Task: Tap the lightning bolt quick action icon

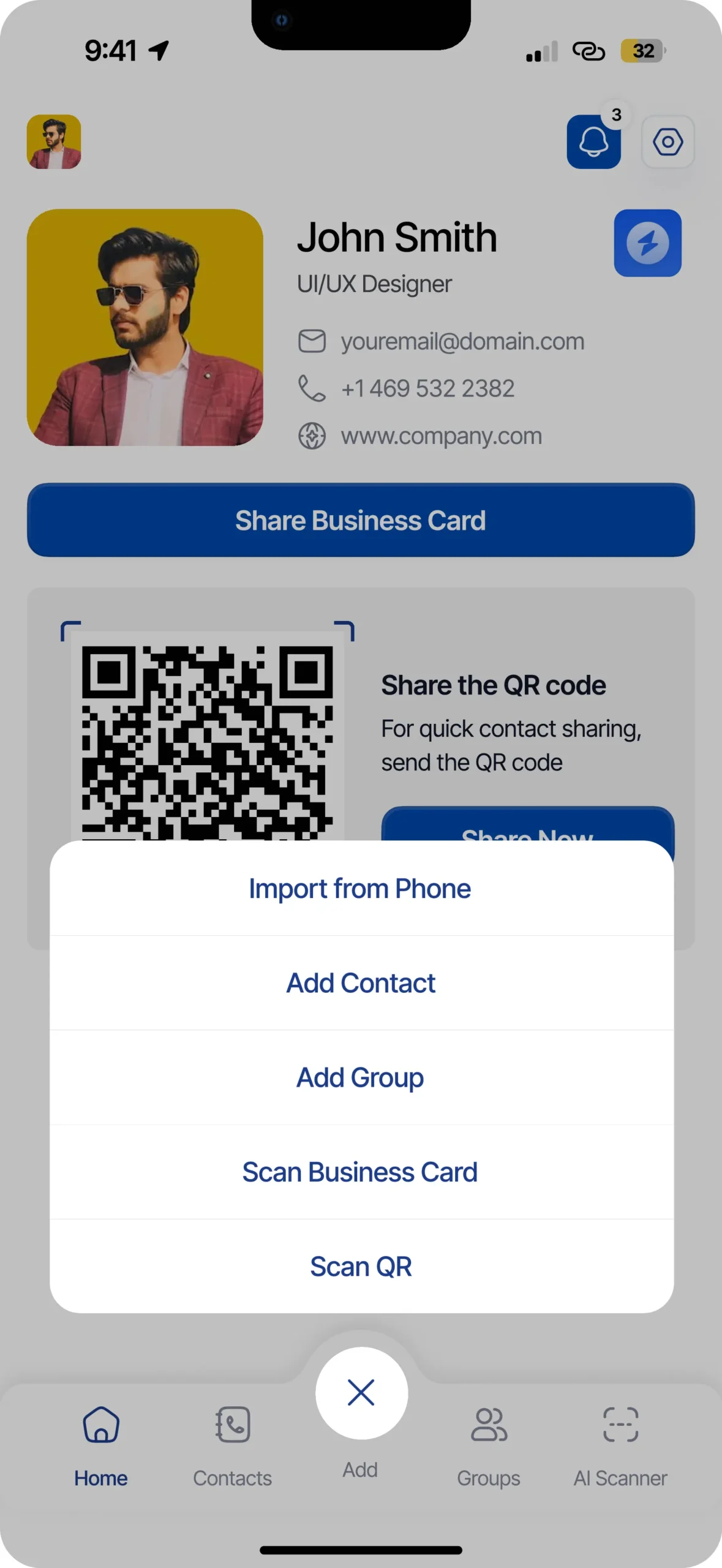Action: click(647, 243)
